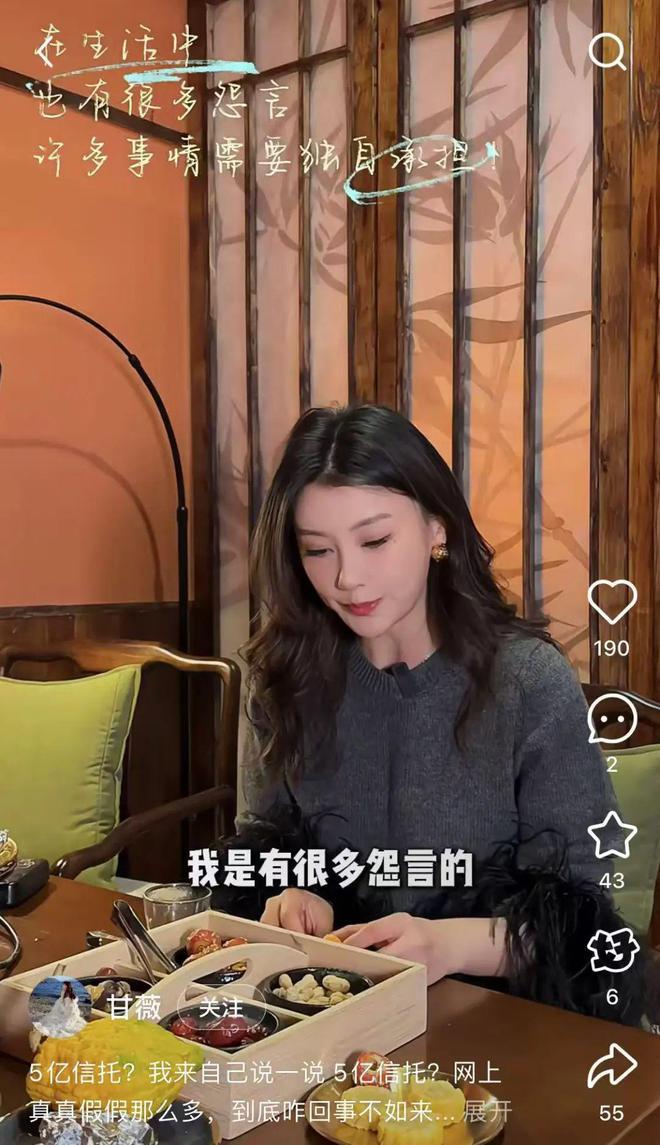Expand the caption with 展开
This screenshot has height=1145, width=660.
(x=487, y=1111)
